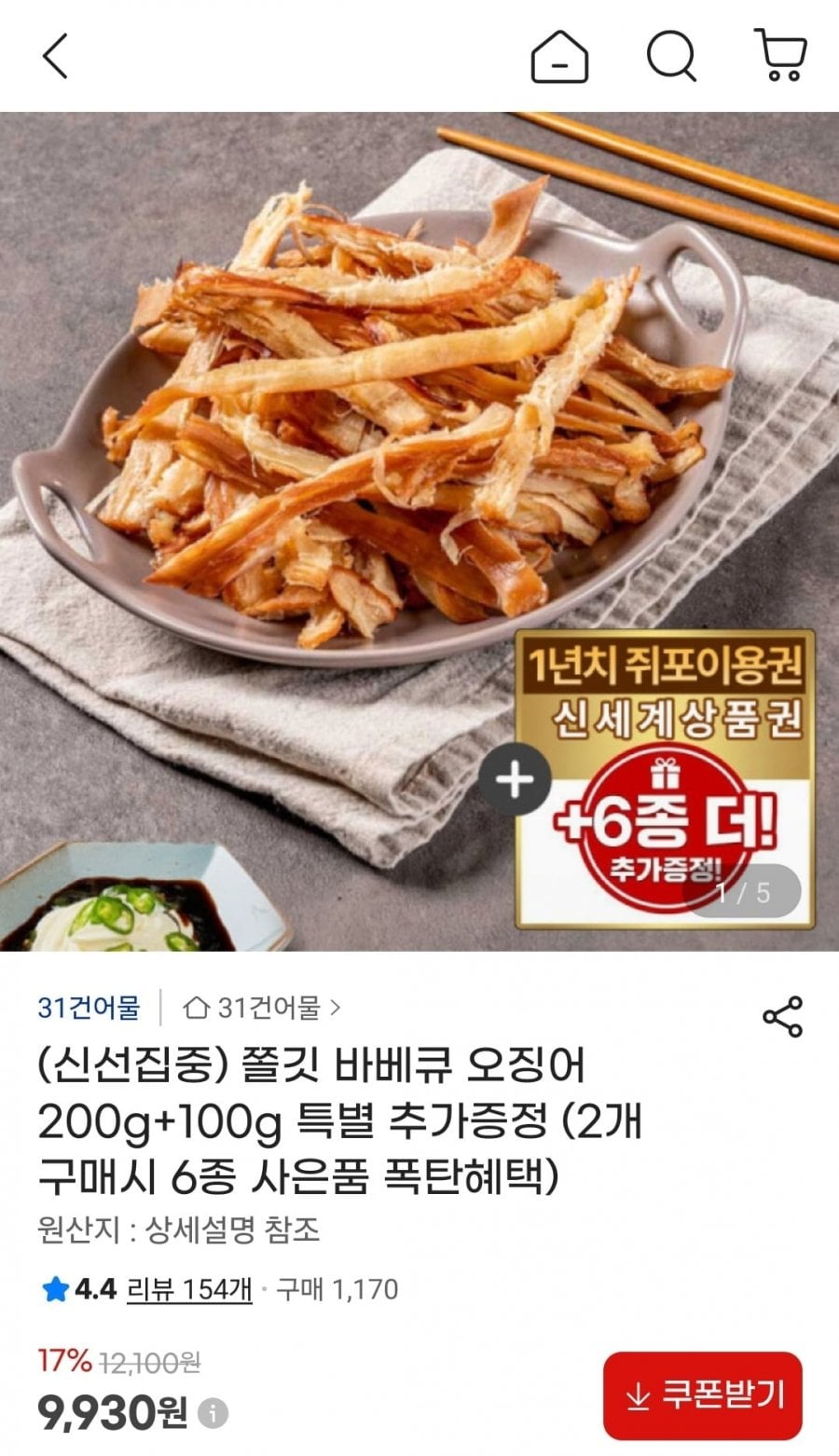839x1456 pixels.
Task: Visit the 31건어물 store home
Action: pyautogui.click(x=263, y=1008)
